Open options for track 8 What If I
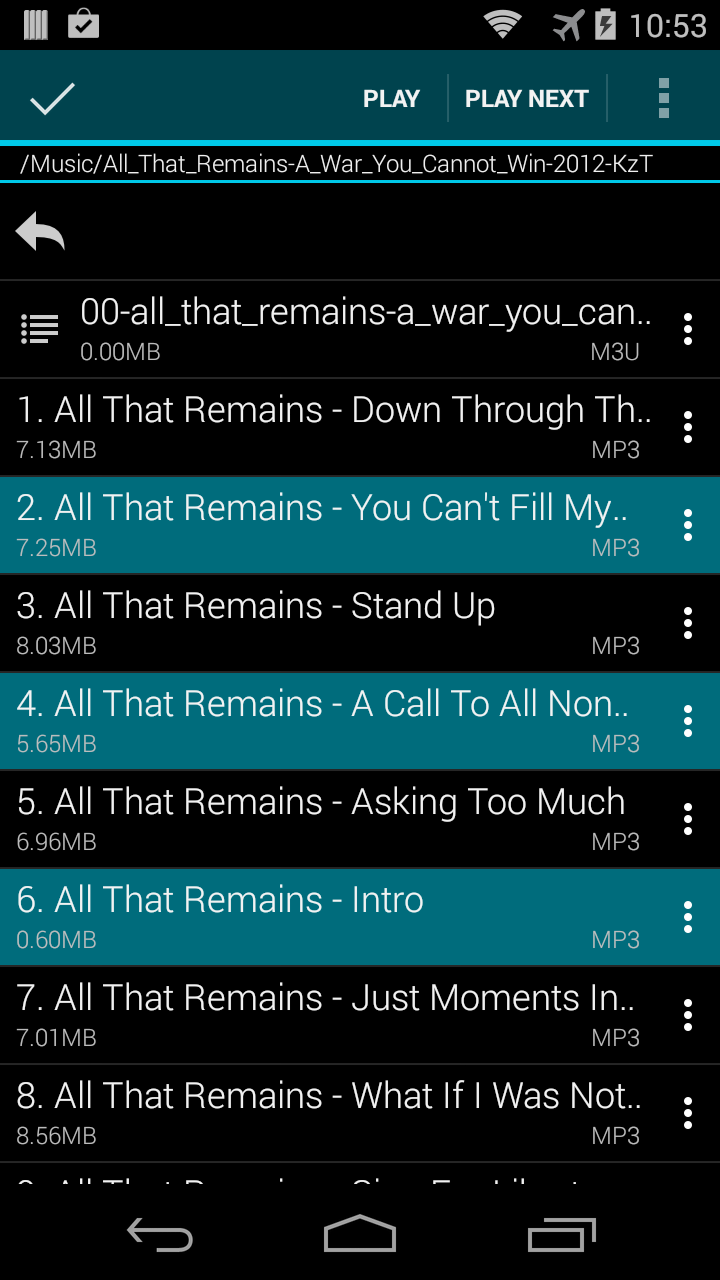Screen dimensions: 720x1280 point(688,1113)
